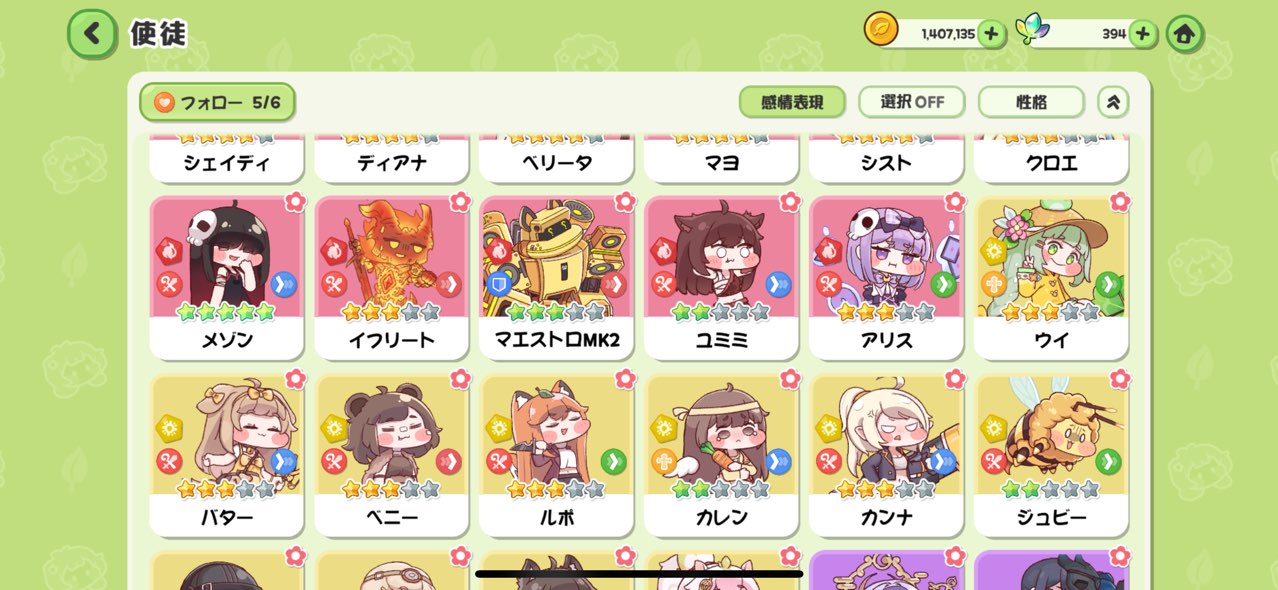Return to the home screen
The height and width of the screenshot is (590, 1278).
tap(1184, 34)
